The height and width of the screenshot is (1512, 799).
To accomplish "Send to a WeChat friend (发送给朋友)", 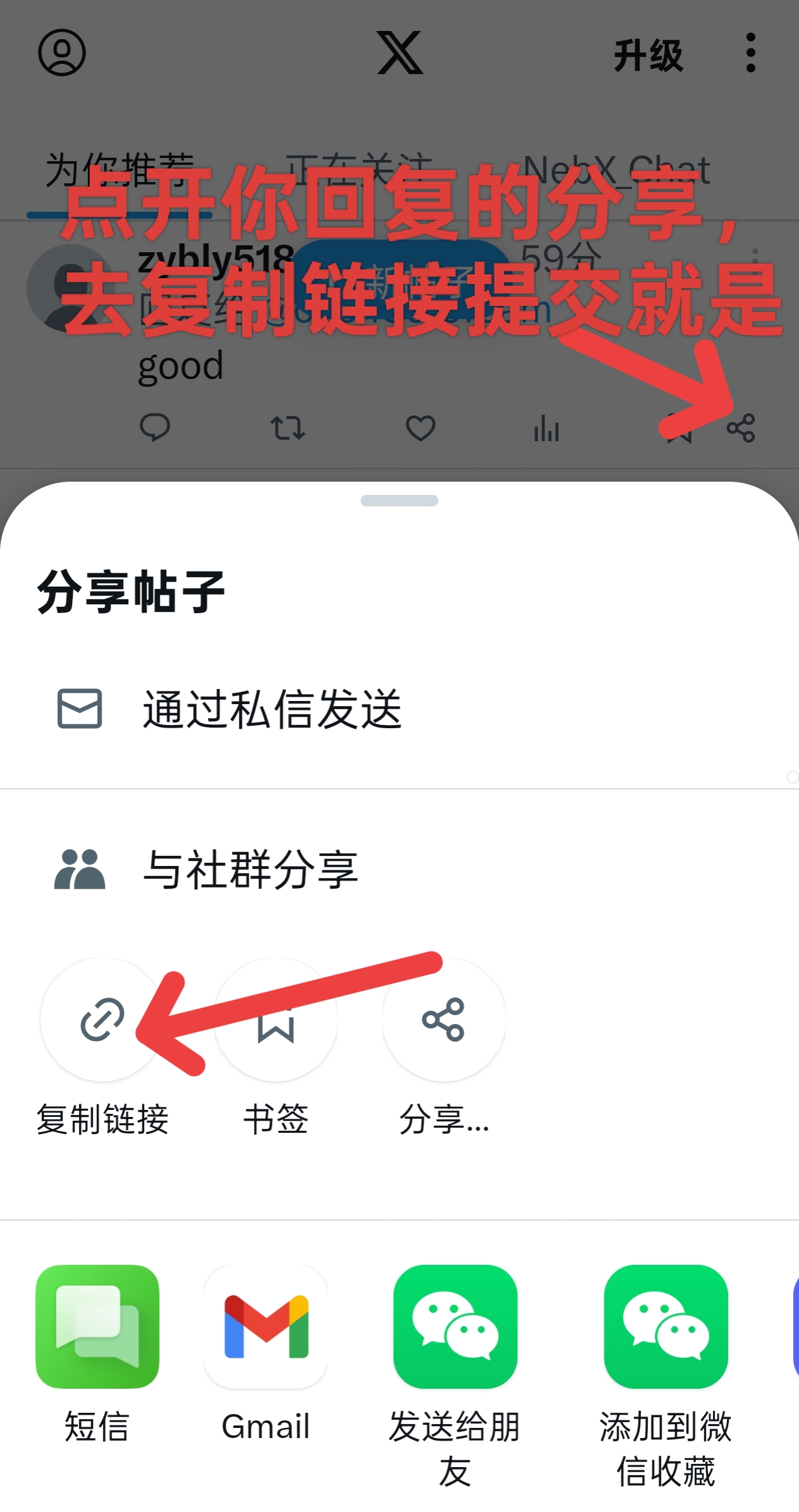I will click(x=455, y=1327).
